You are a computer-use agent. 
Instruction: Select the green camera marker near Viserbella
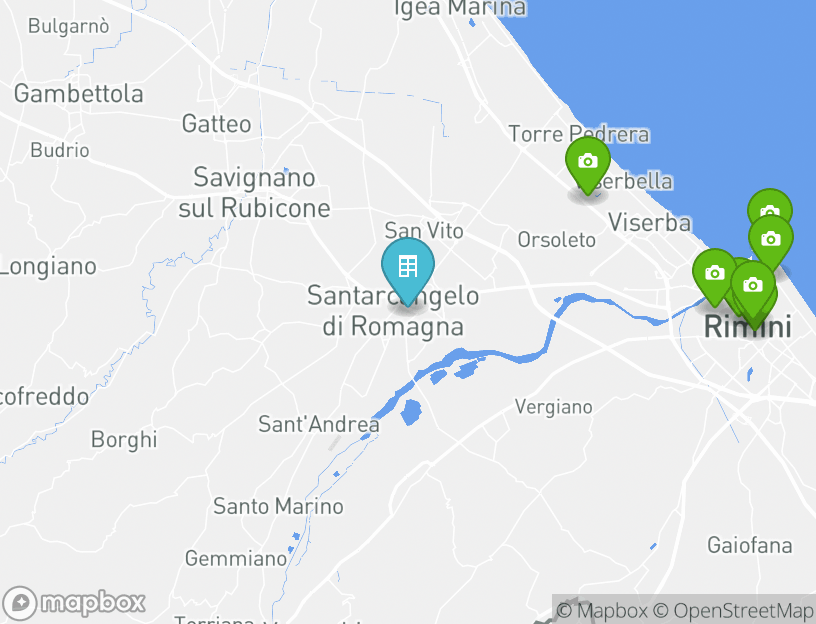587,161
